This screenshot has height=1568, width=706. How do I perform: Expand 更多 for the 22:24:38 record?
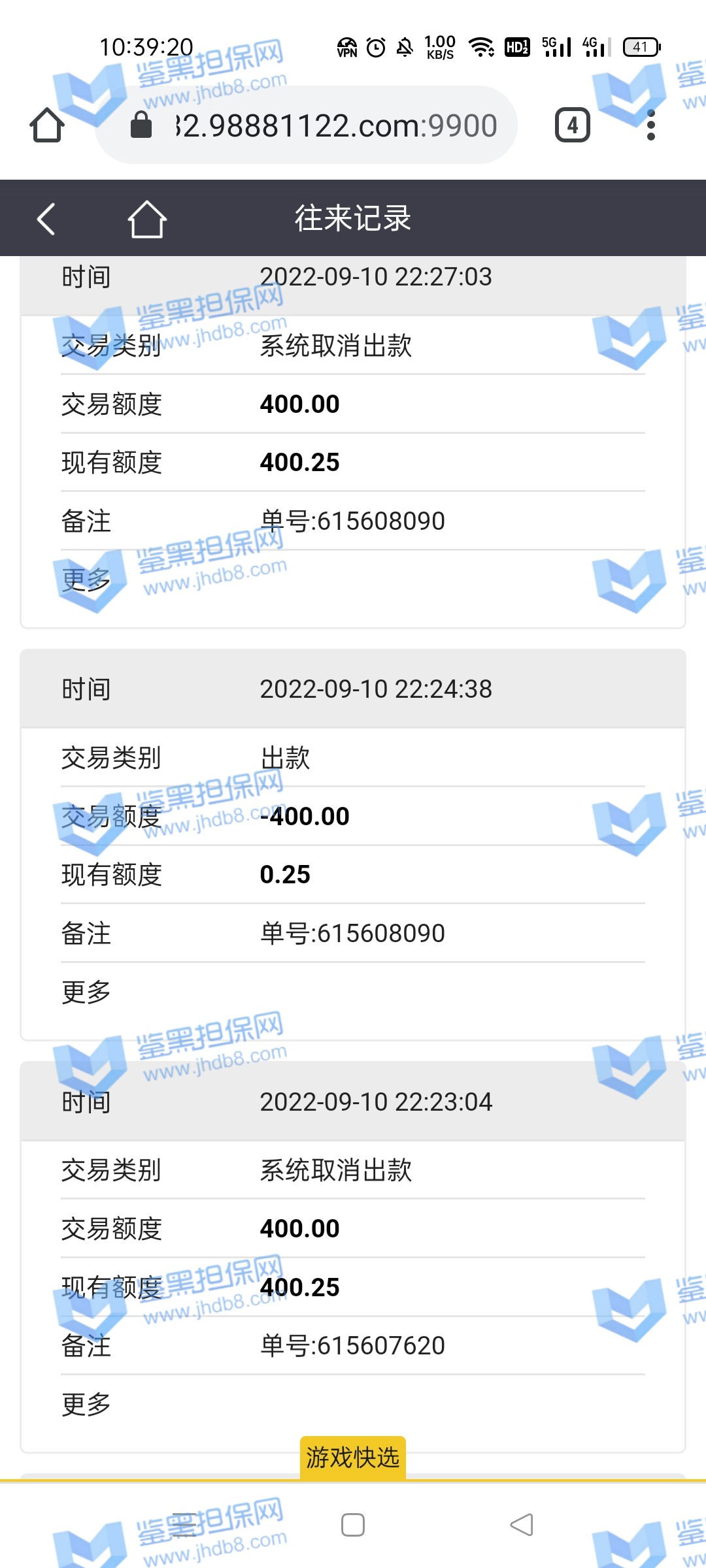(x=86, y=992)
